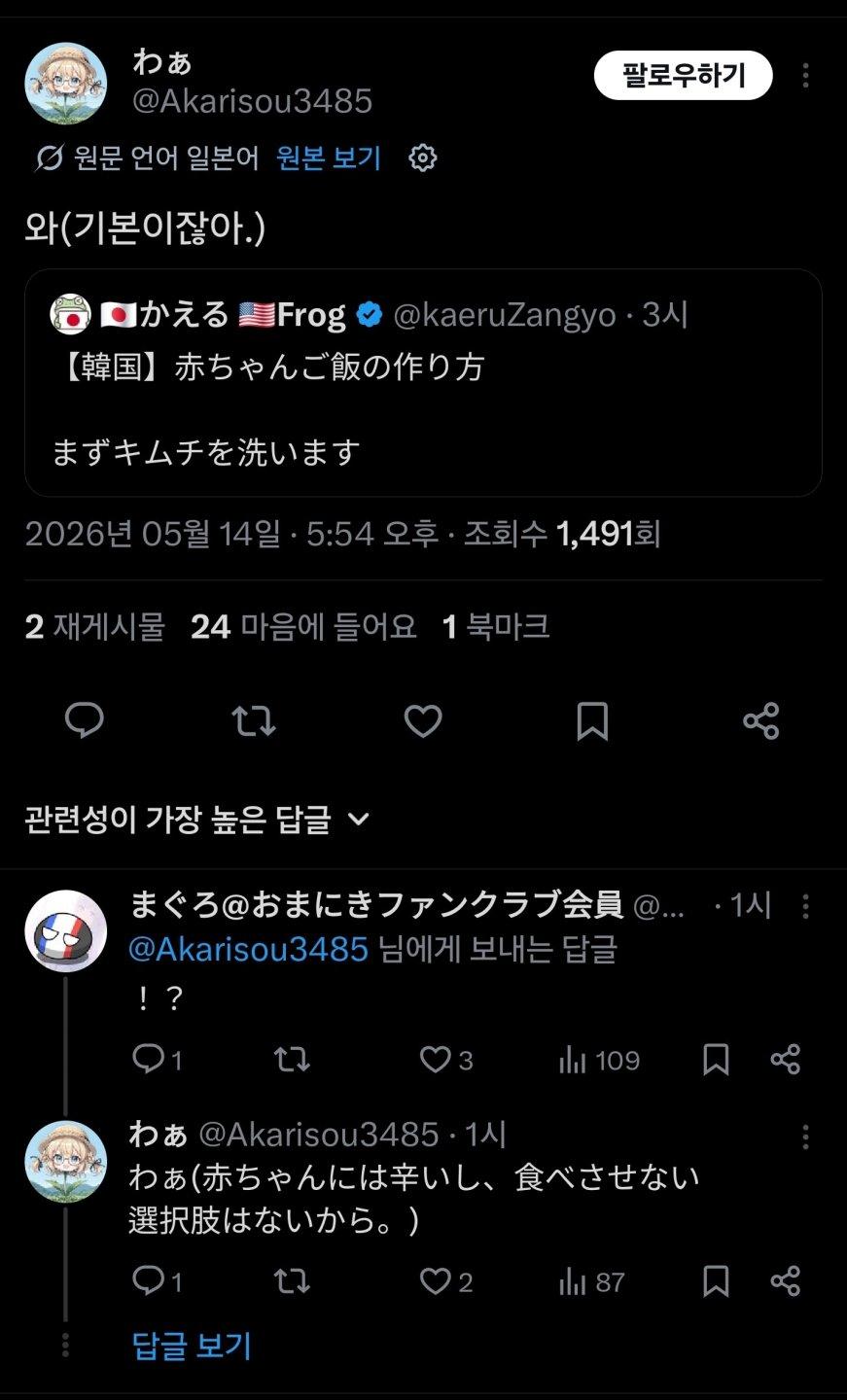
Task: Tap 답글 보기 to show more replies
Action: (192, 1346)
